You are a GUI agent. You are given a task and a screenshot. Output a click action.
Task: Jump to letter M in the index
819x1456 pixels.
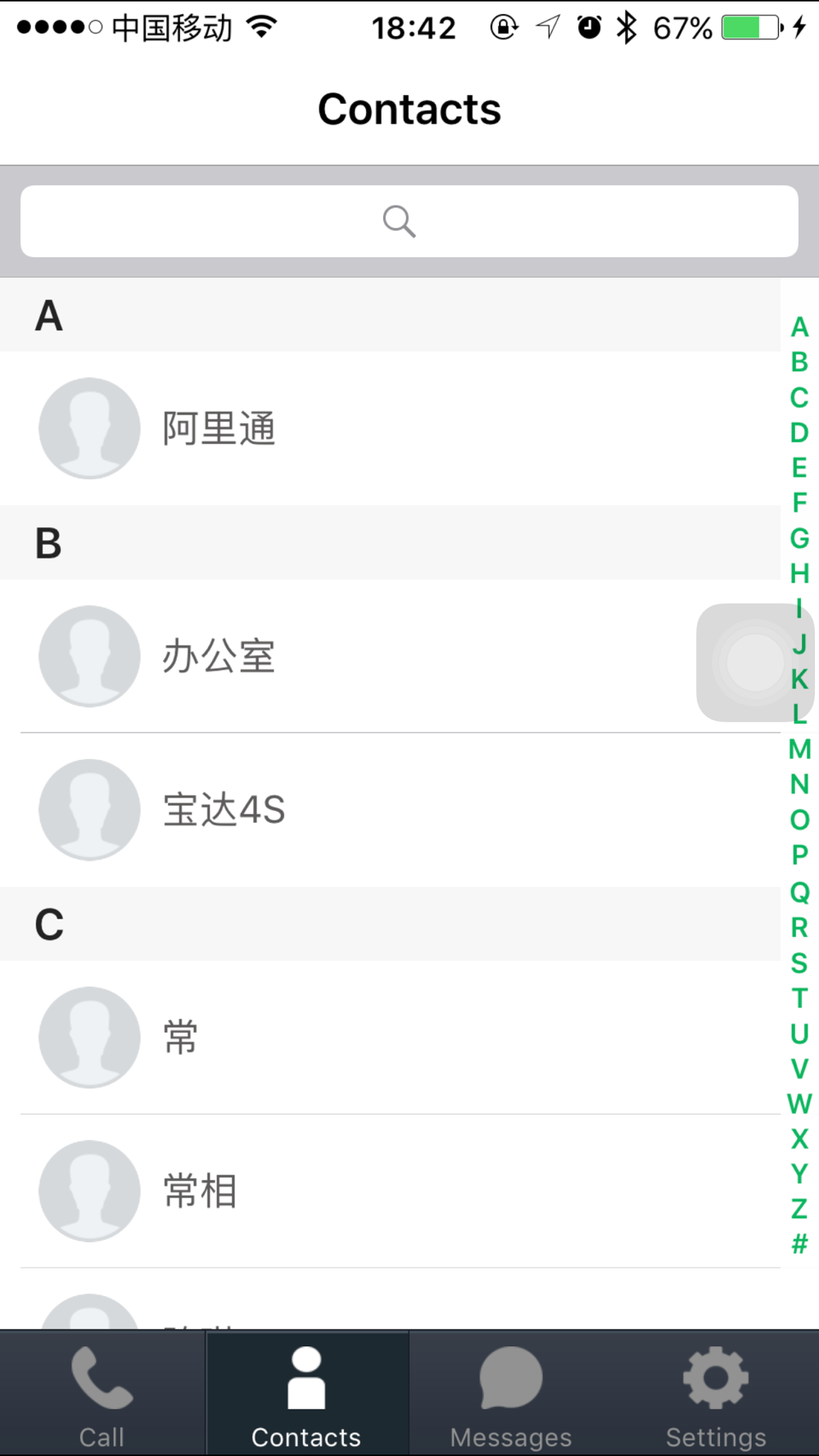[800, 749]
